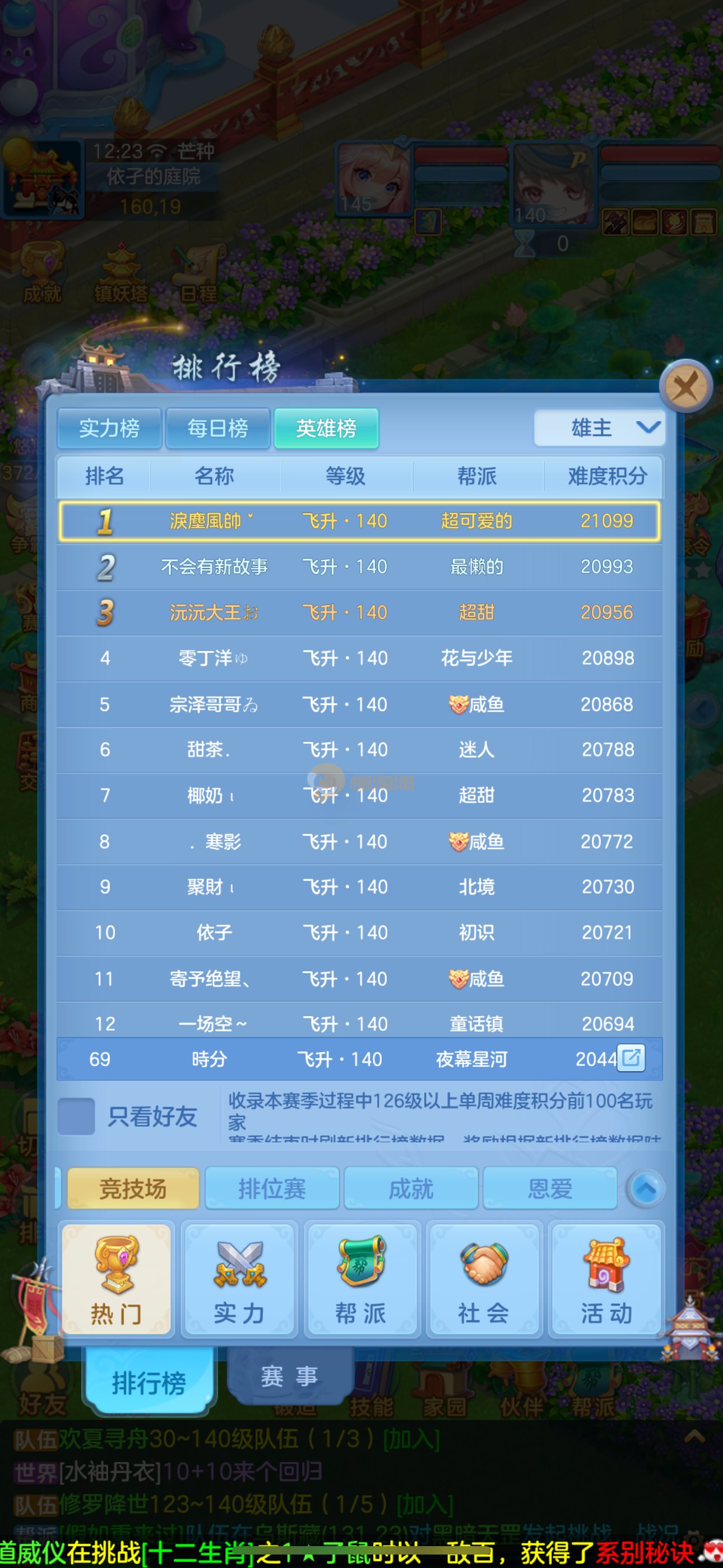Choose the 实力 category
This screenshot has width=723, height=1568.
[240, 1280]
